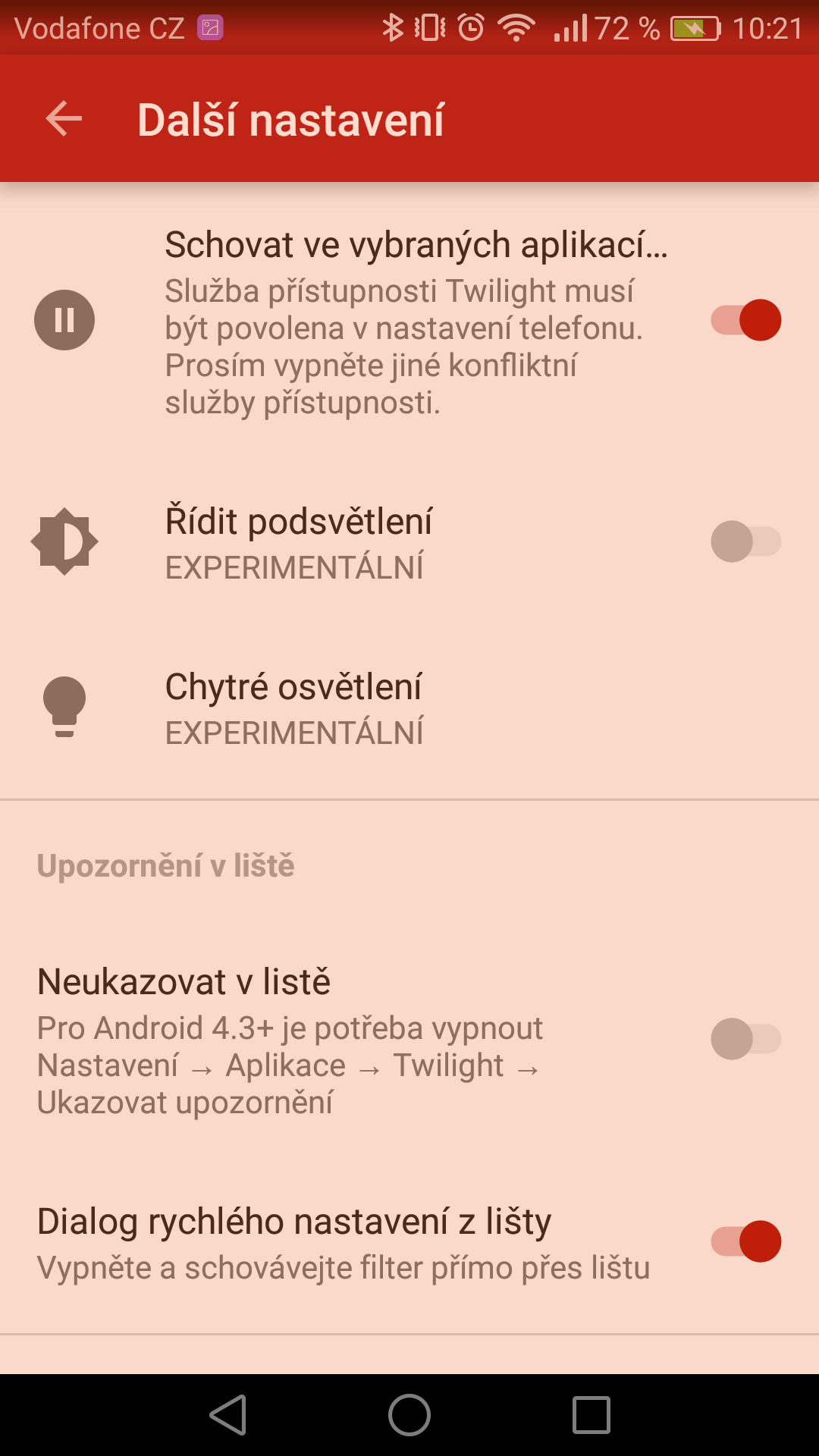
Task: Disable the Schovat ve vybraných aplikacích switch
Action: tap(745, 320)
